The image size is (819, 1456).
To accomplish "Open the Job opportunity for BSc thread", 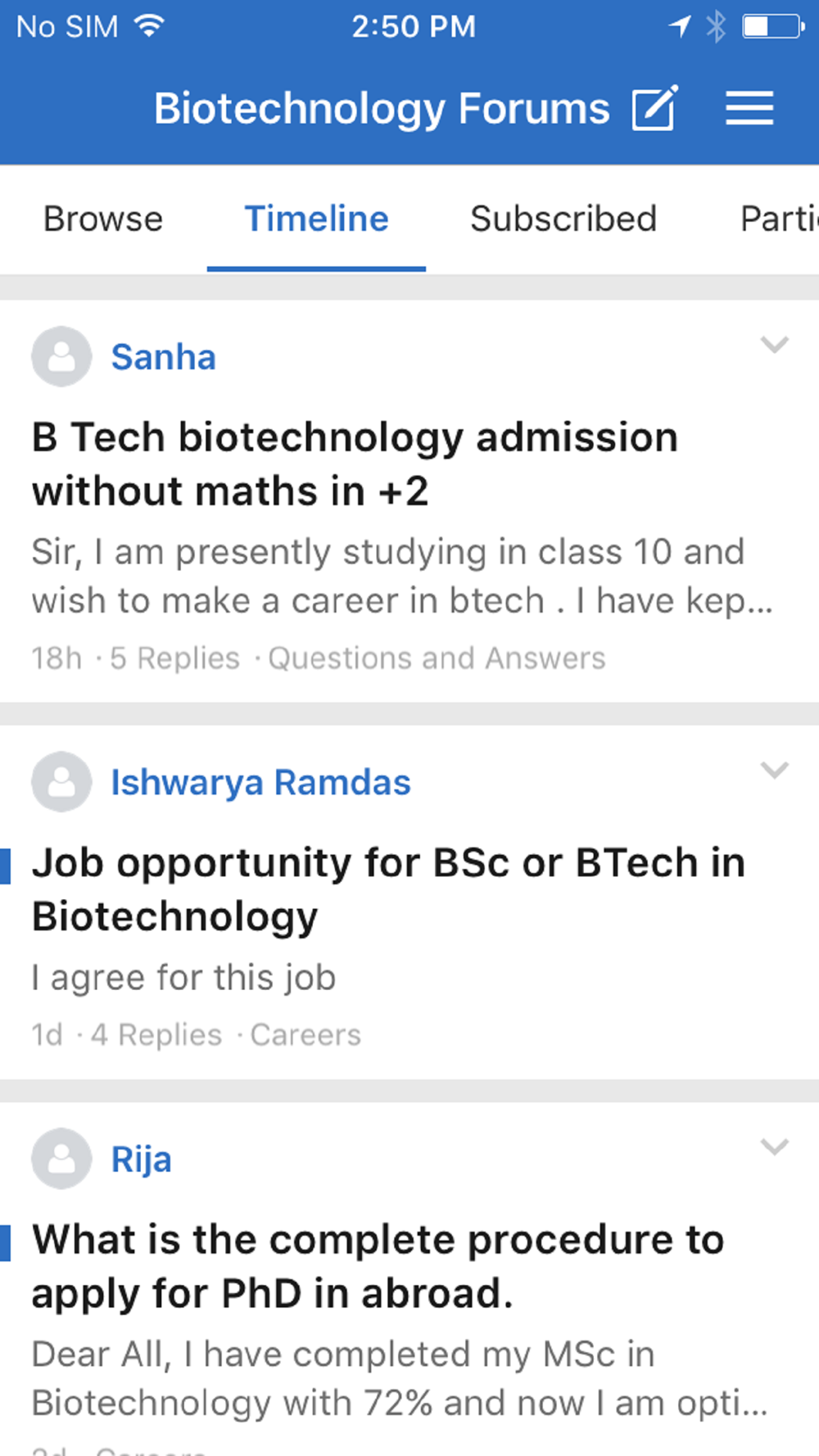I will (388, 889).
